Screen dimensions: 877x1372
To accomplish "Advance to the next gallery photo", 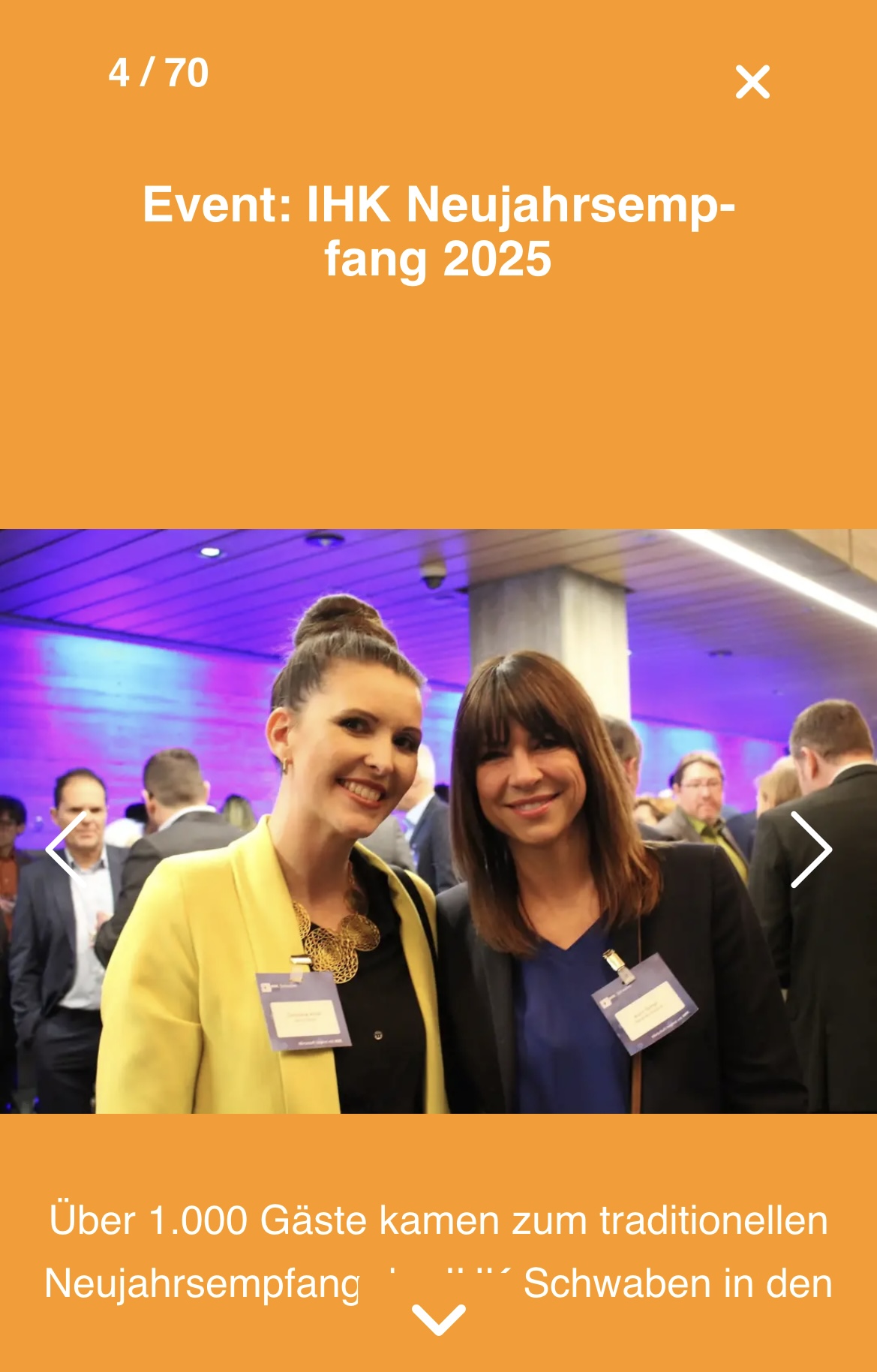I will (811, 849).
